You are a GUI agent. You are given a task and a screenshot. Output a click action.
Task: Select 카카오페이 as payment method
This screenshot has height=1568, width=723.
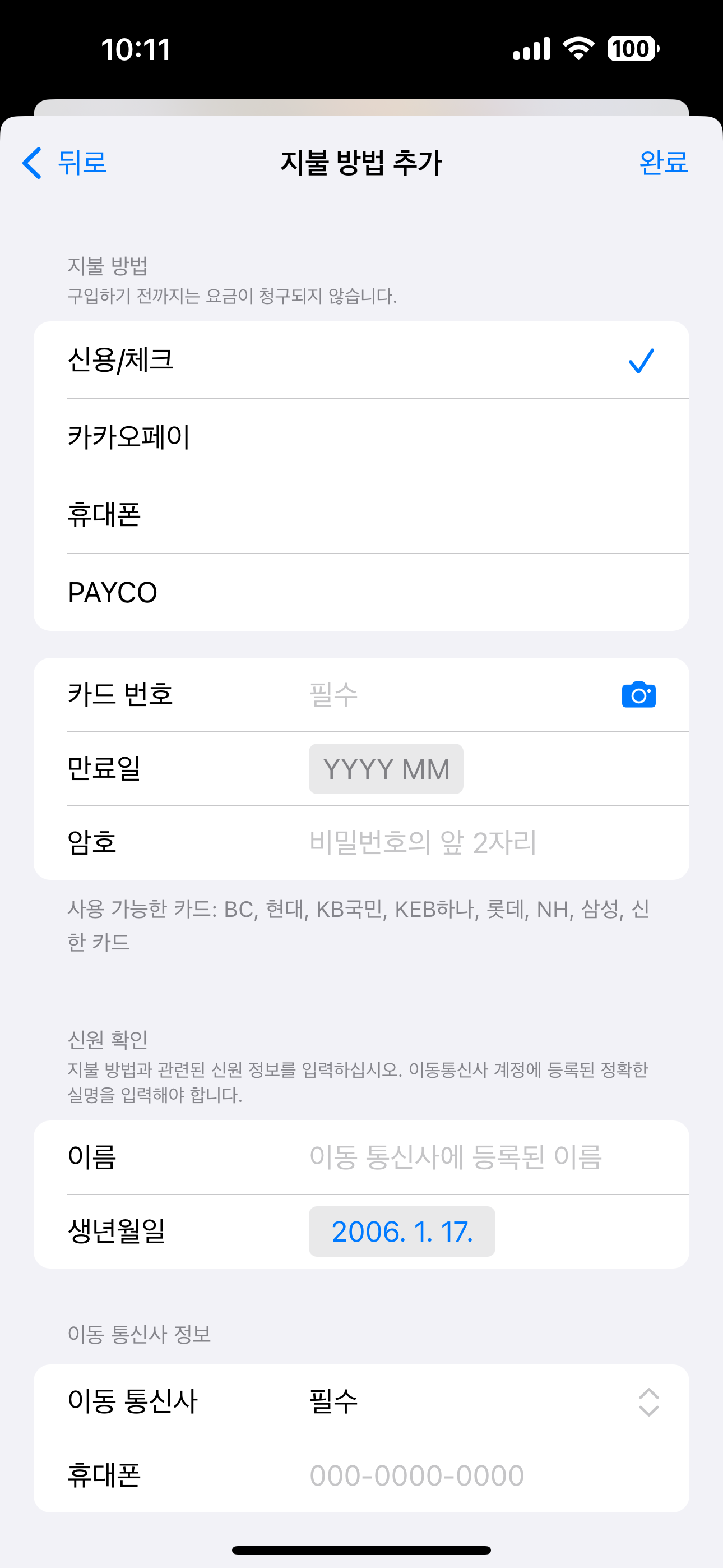coord(361,436)
